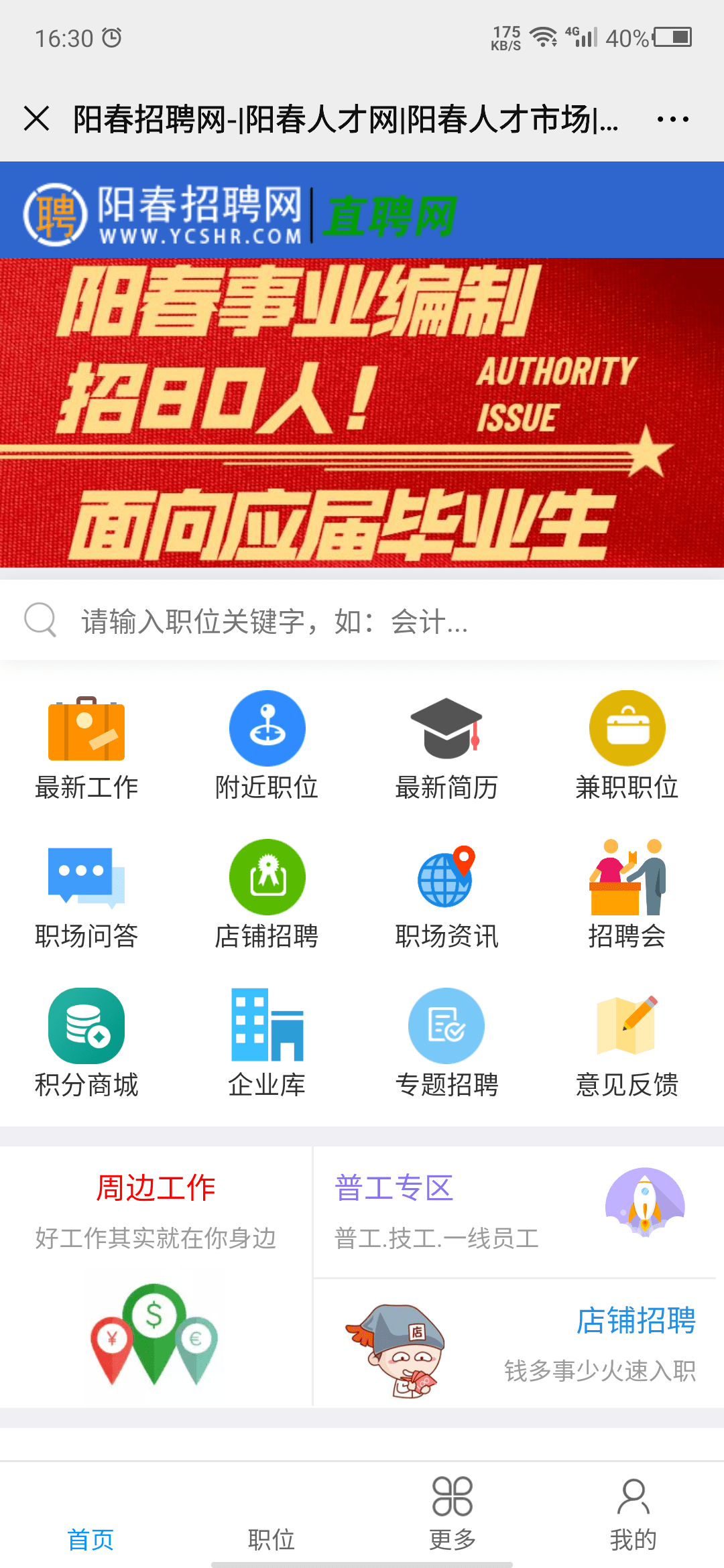Tap the 店铺招聘 green badge icon

coord(267,876)
